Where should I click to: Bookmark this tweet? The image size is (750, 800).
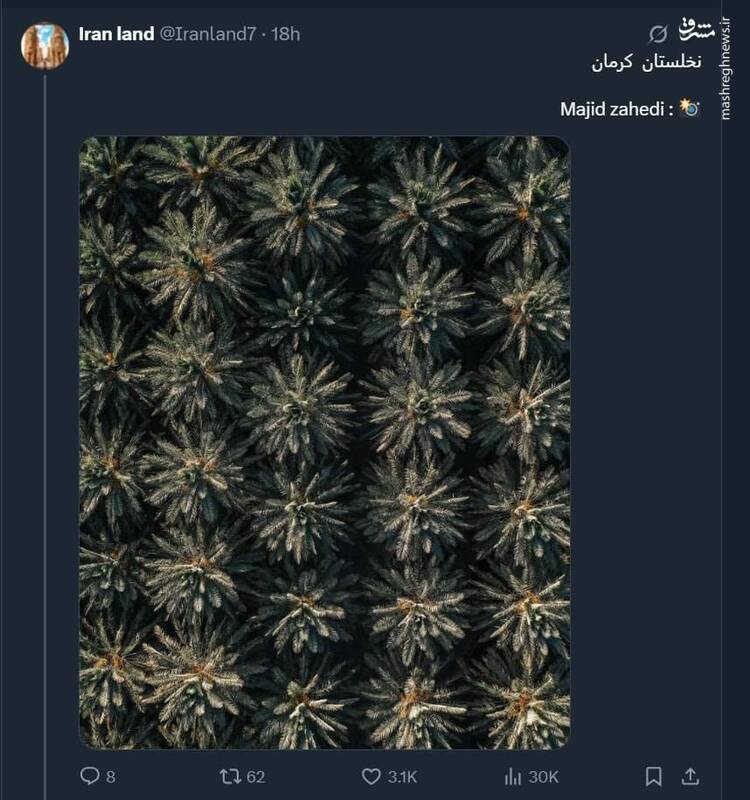653,775
